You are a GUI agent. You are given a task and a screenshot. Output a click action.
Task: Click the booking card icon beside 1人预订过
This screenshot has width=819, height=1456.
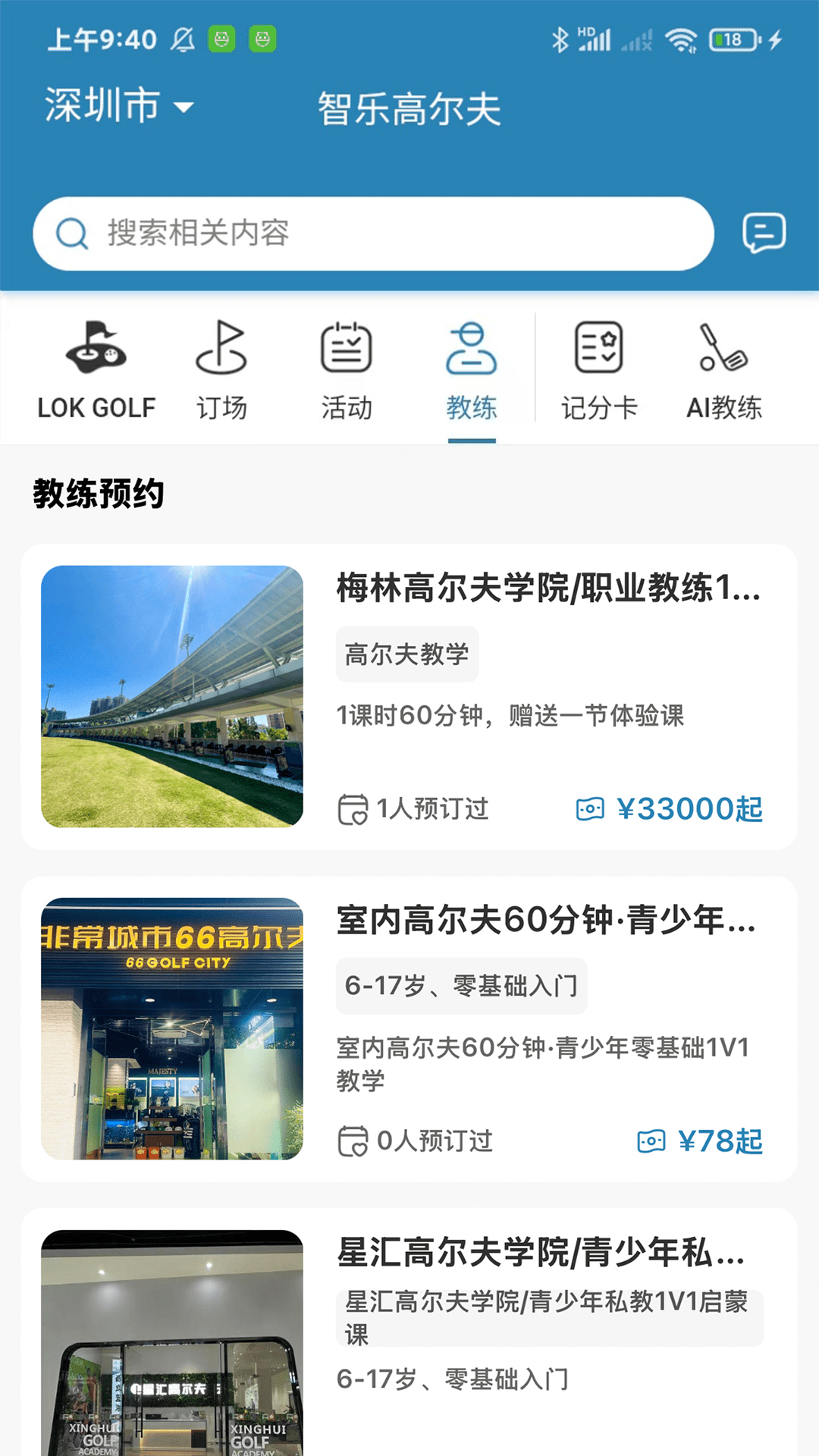[352, 810]
